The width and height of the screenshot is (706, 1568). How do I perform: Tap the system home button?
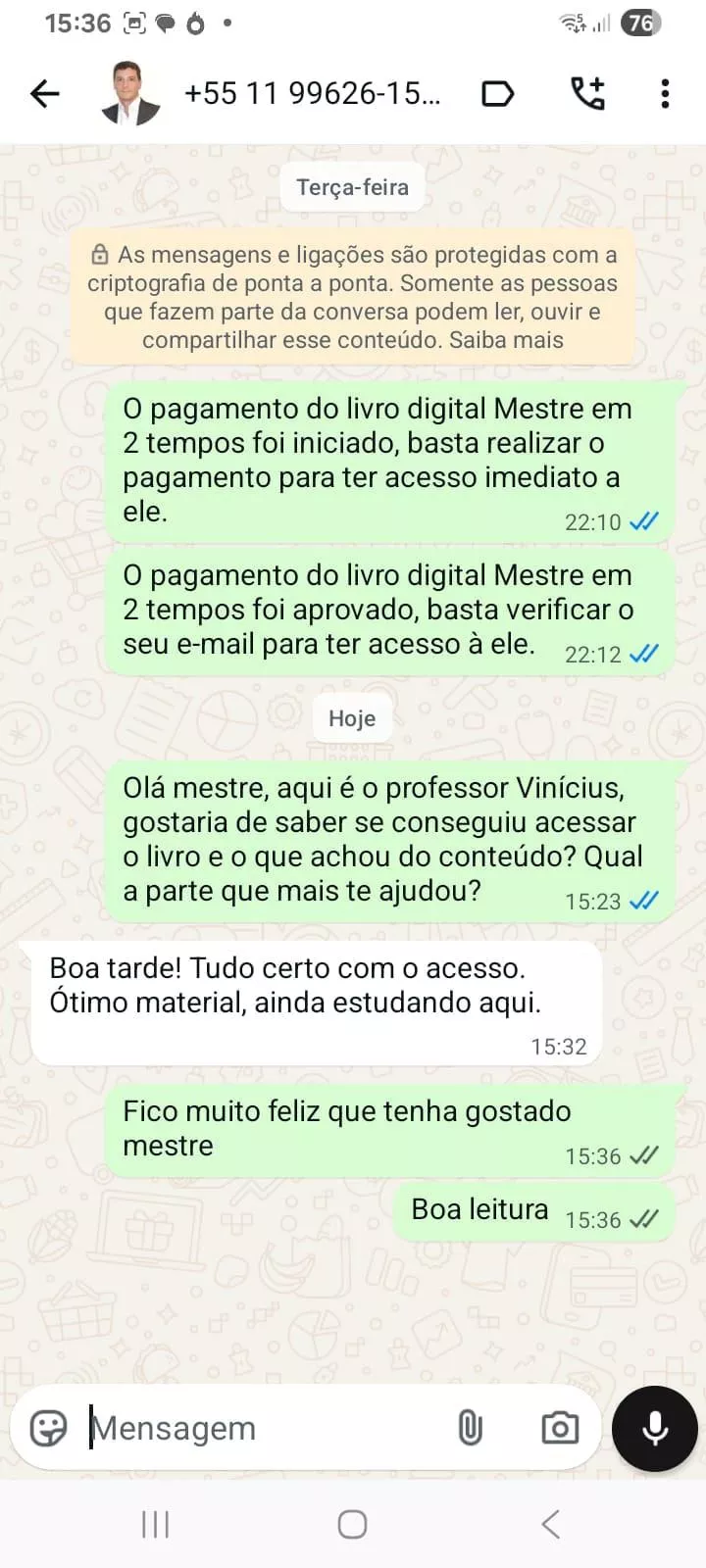pyautogui.click(x=352, y=1524)
